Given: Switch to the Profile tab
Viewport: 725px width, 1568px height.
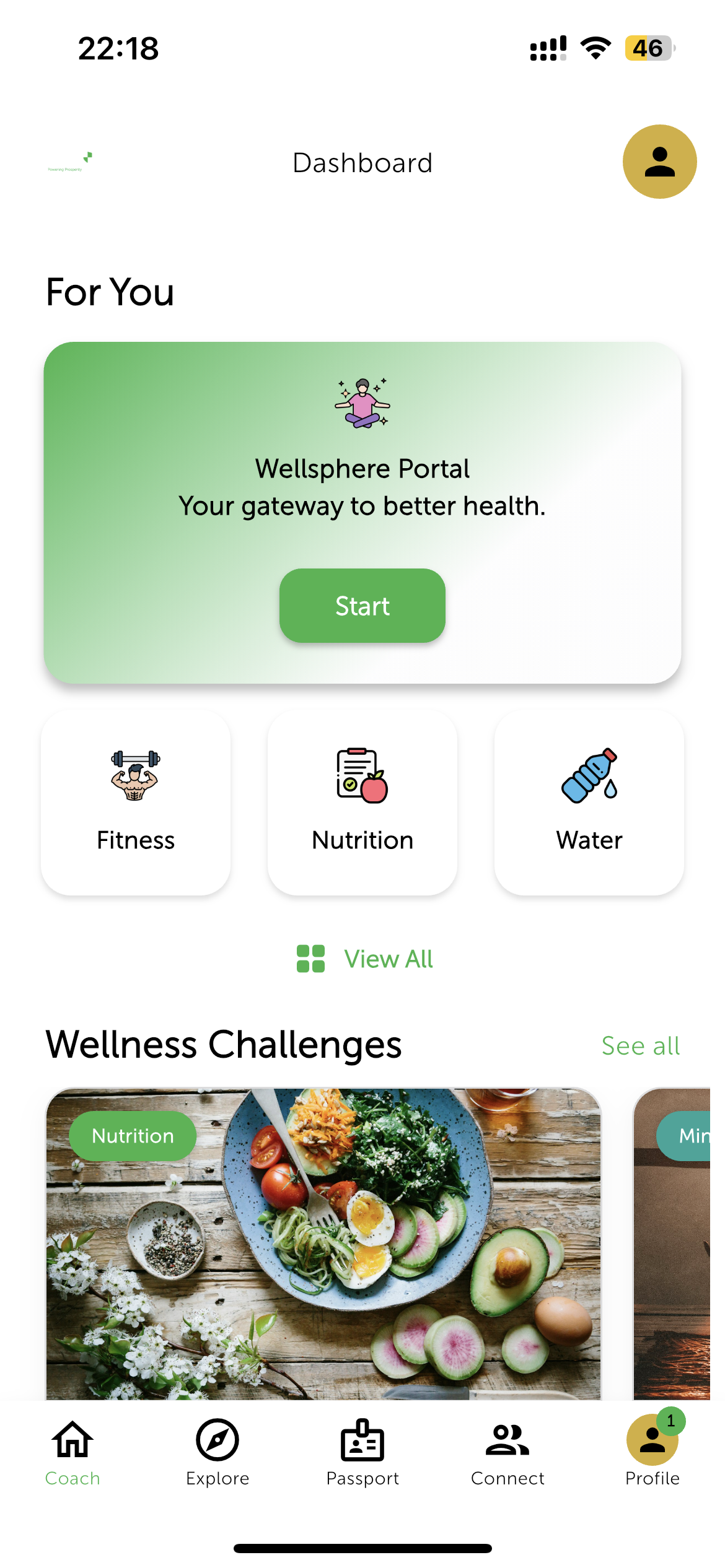Looking at the screenshot, I should pos(652,1452).
